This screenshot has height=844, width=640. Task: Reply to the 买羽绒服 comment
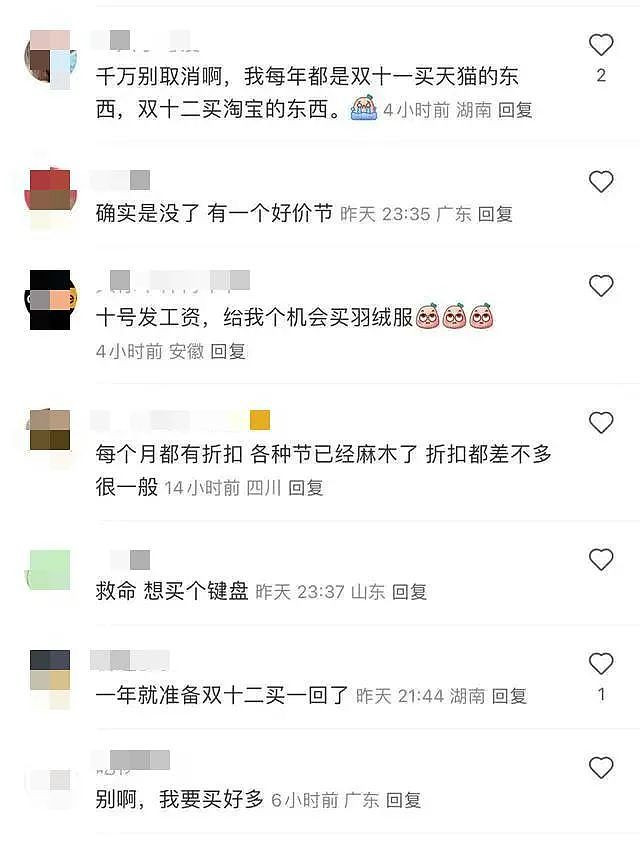point(228,351)
